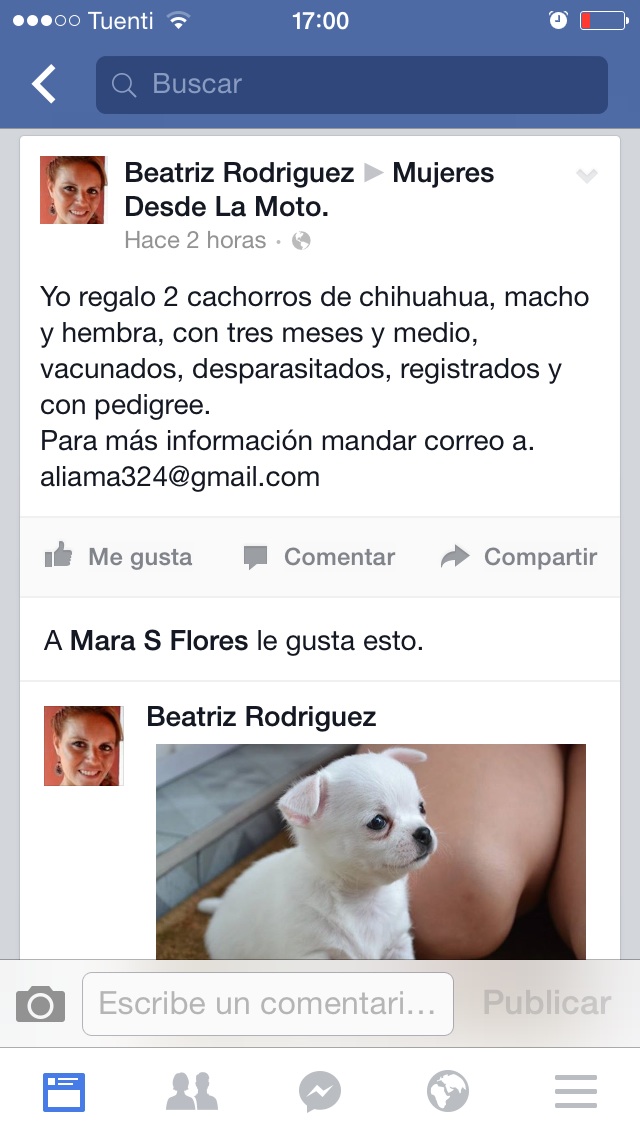Open Beatriz Rodriguez's profile from post header

(x=239, y=172)
